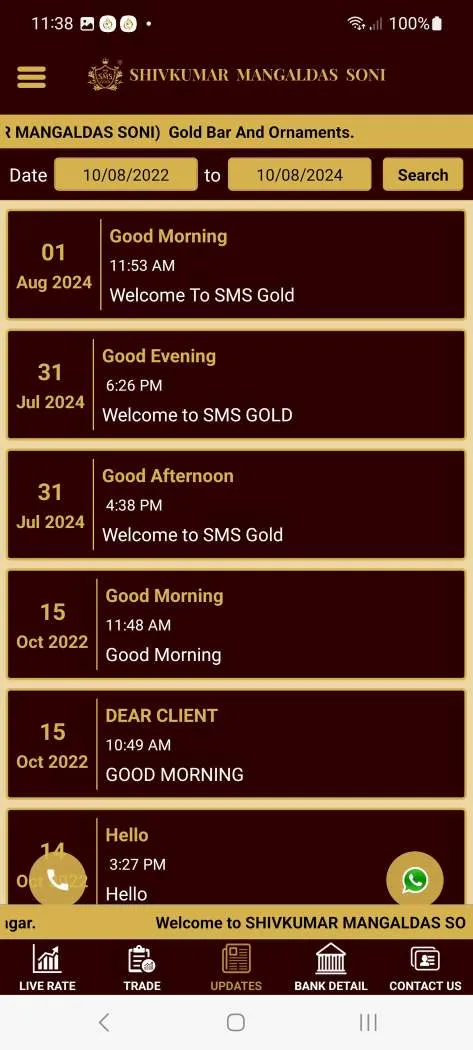Switch to the Updates tab
This screenshot has height=1050, width=473.
pyautogui.click(x=236, y=967)
